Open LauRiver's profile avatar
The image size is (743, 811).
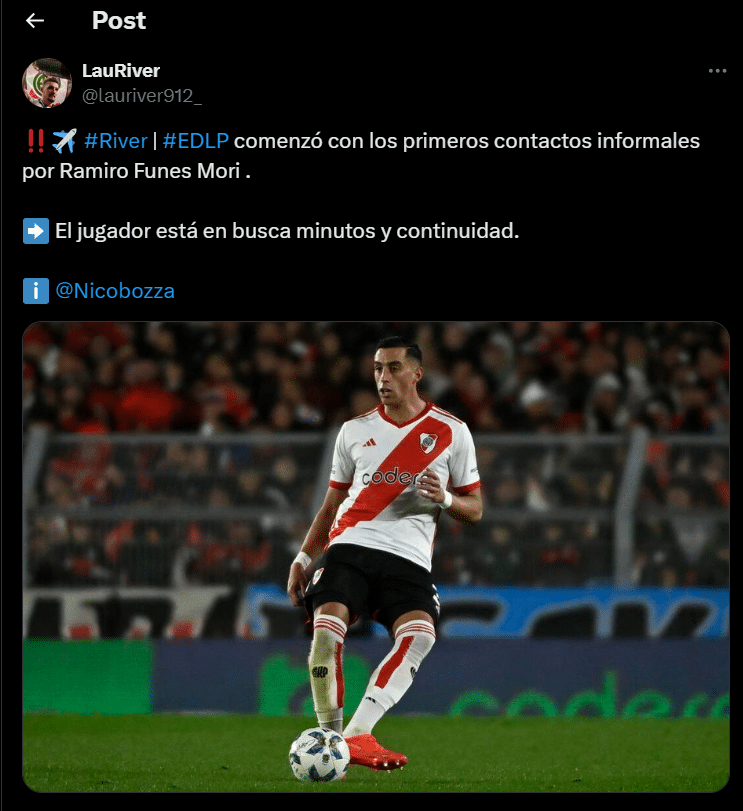coord(47,83)
